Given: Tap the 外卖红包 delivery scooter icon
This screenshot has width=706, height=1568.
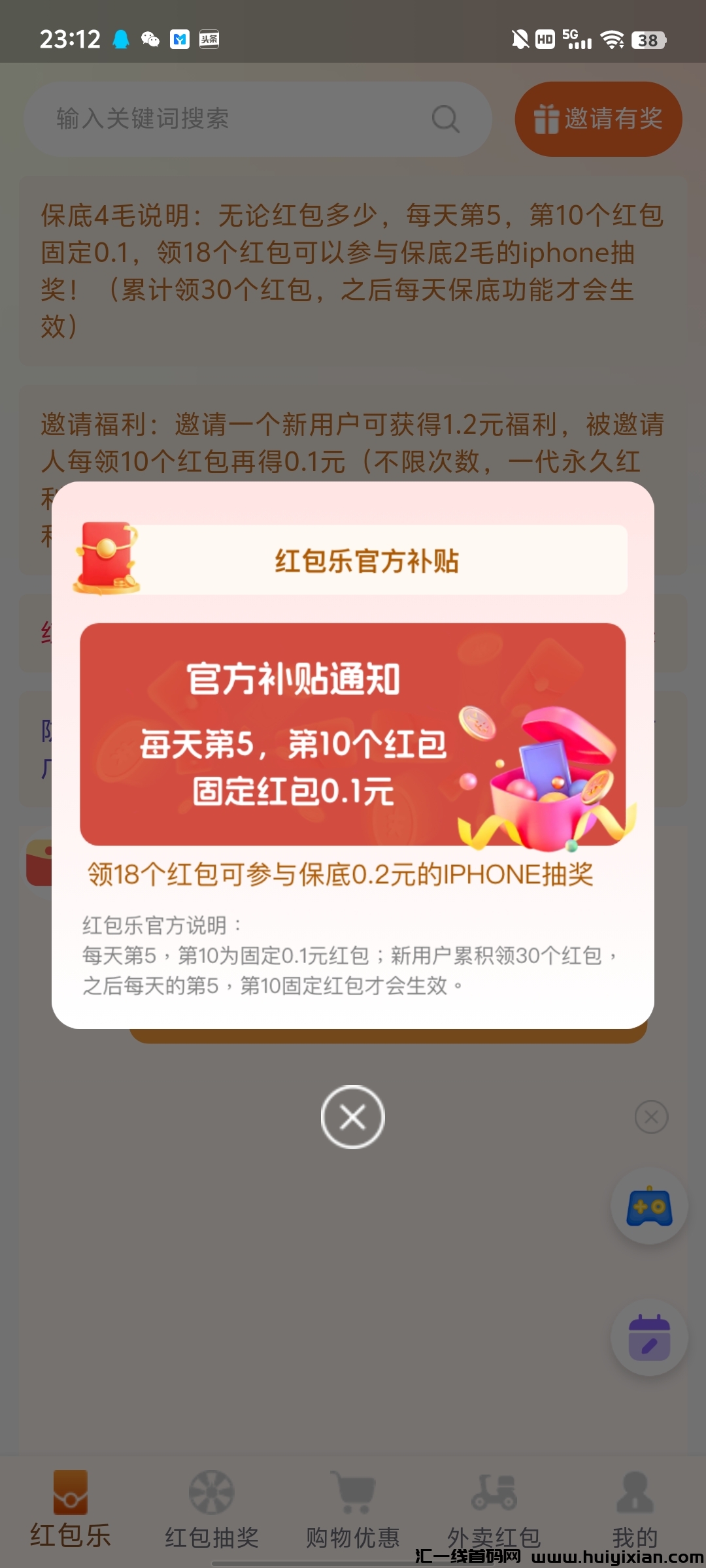Looking at the screenshot, I should pos(494,1493).
